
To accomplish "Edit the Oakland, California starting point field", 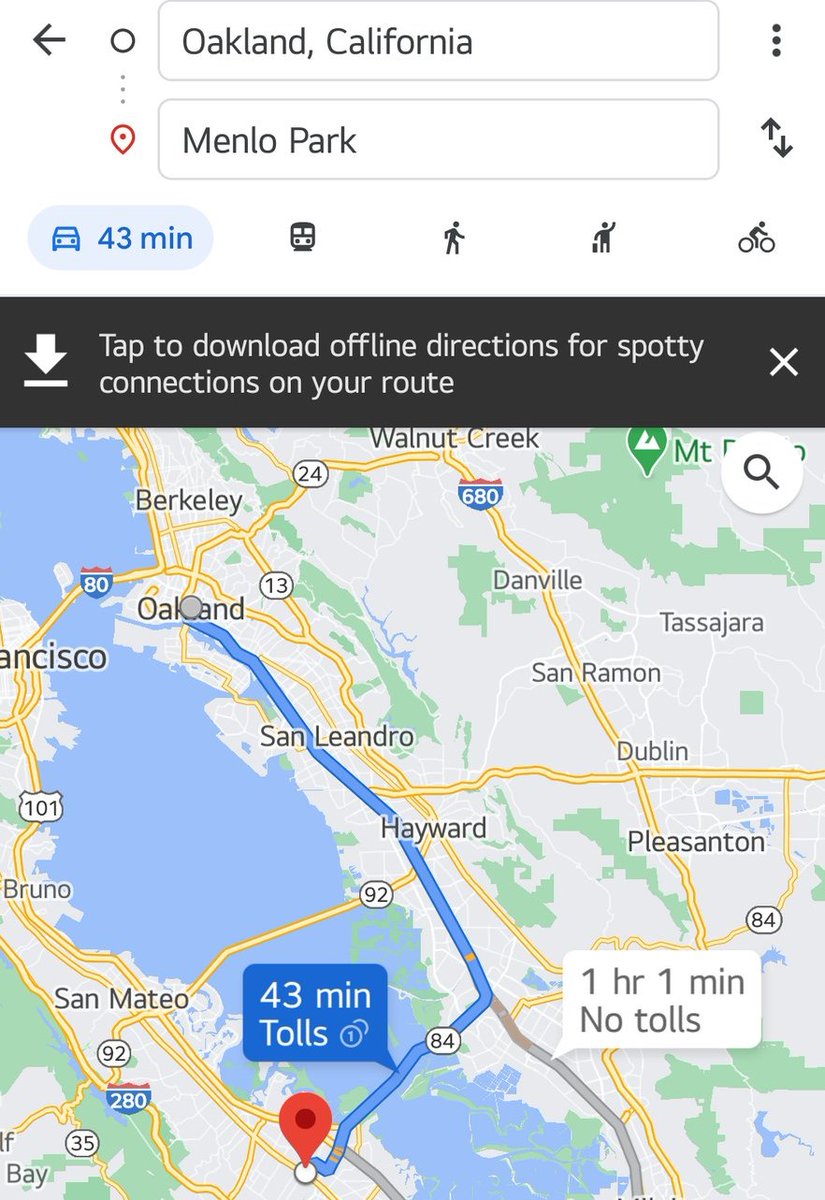I will 437,41.
